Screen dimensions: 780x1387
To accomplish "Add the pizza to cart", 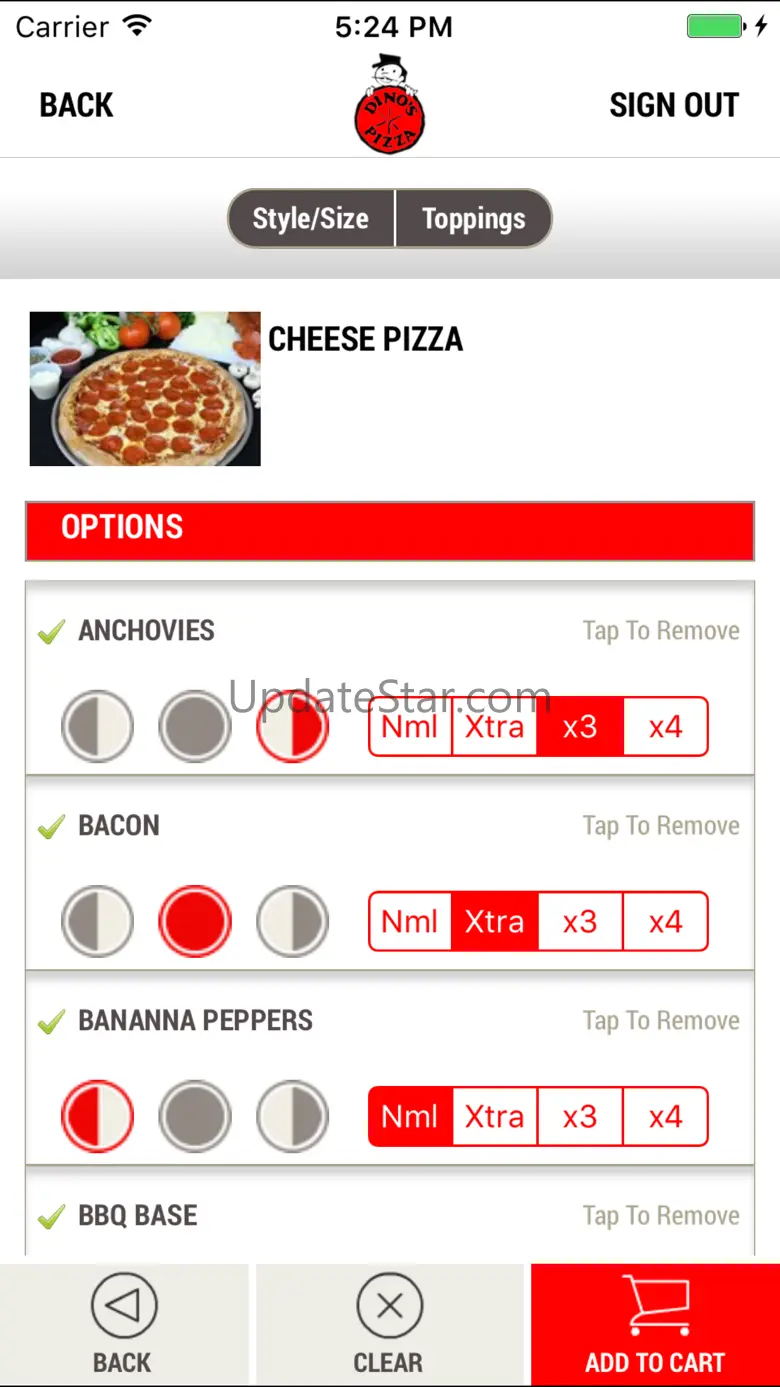I will [x=655, y=1325].
